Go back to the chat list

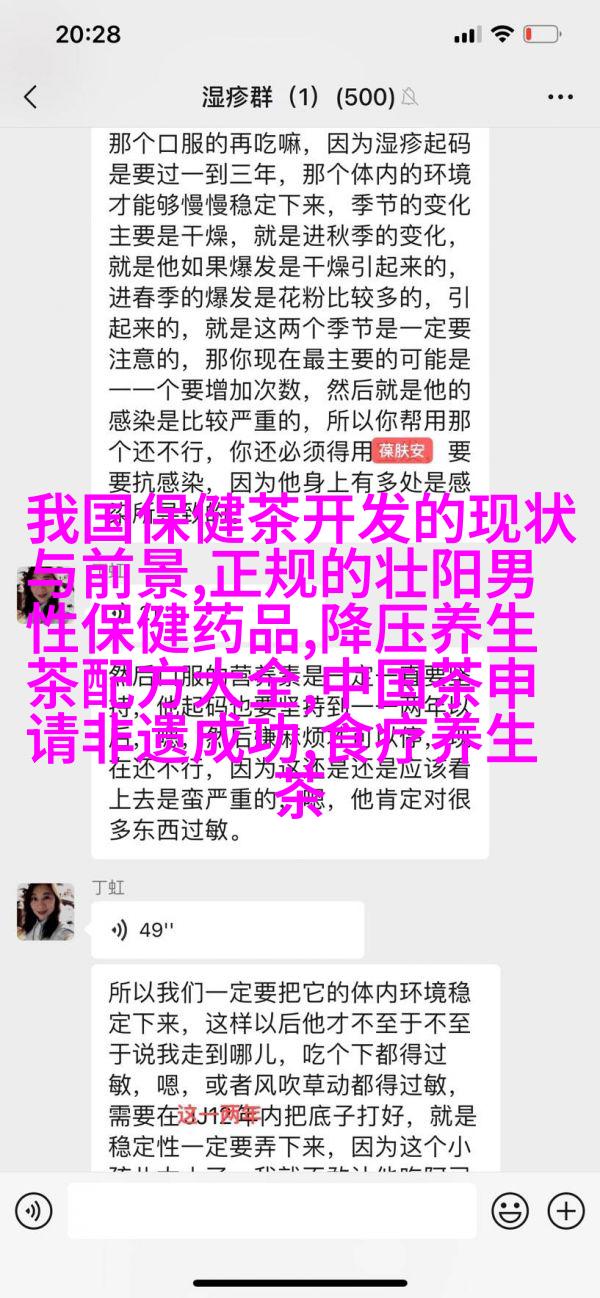coord(30,97)
